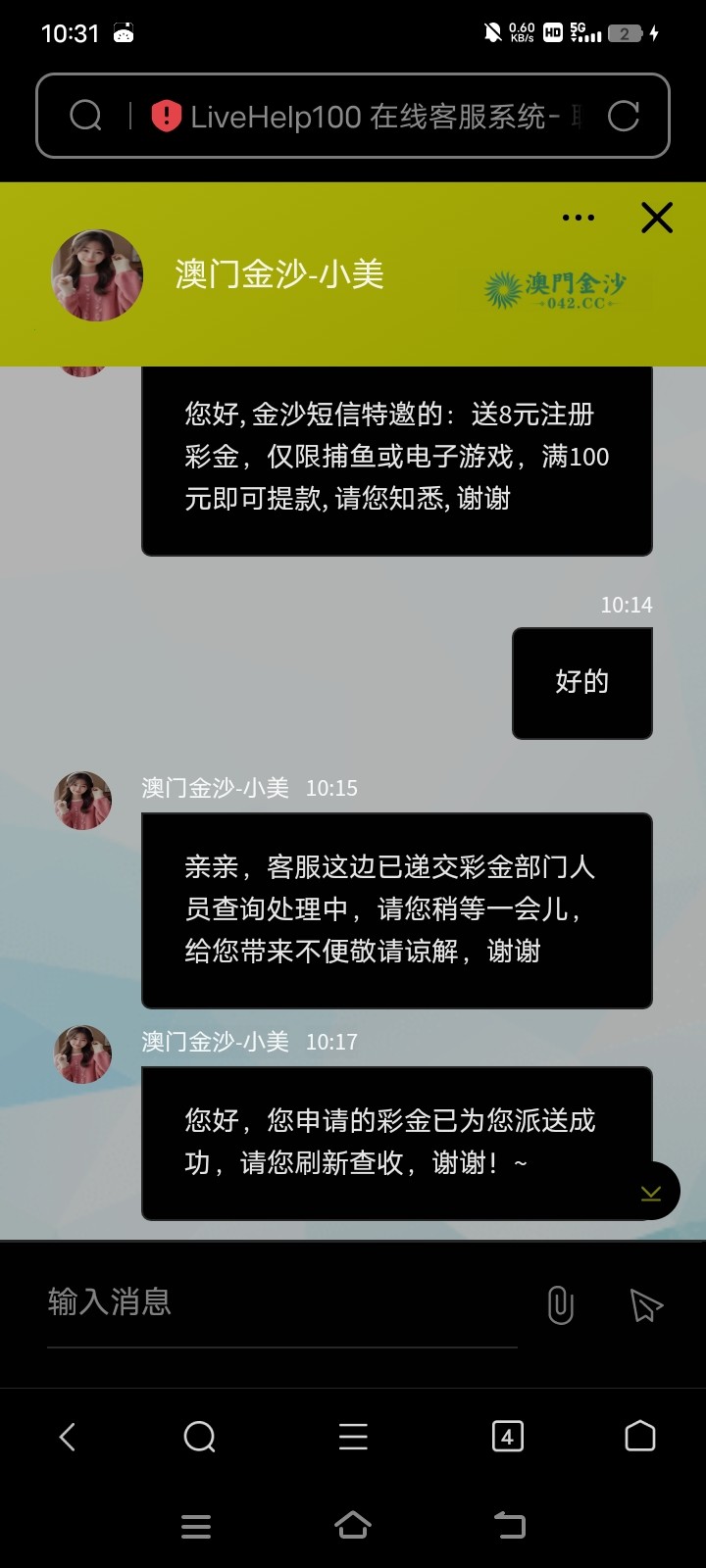
Task: Tap the 好的 sent message bubble
Action: tap(580, 682)
